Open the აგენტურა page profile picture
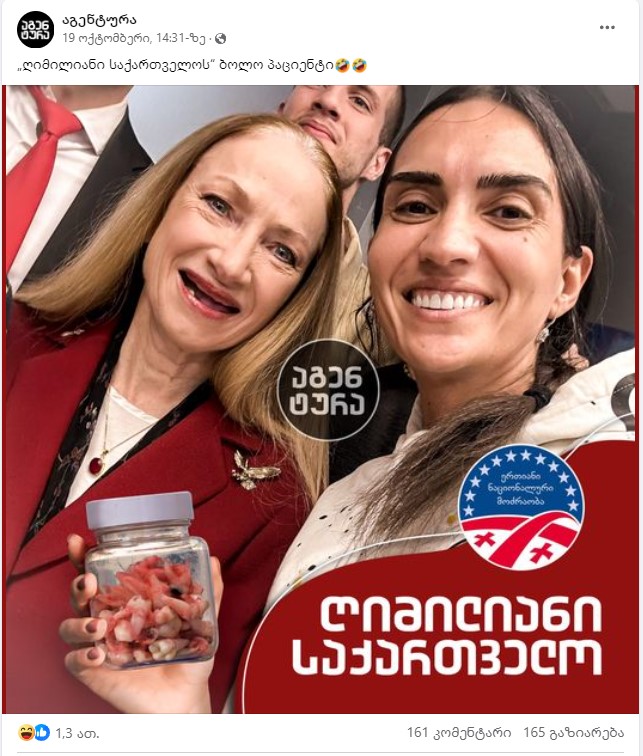 [x=35, y=29]
